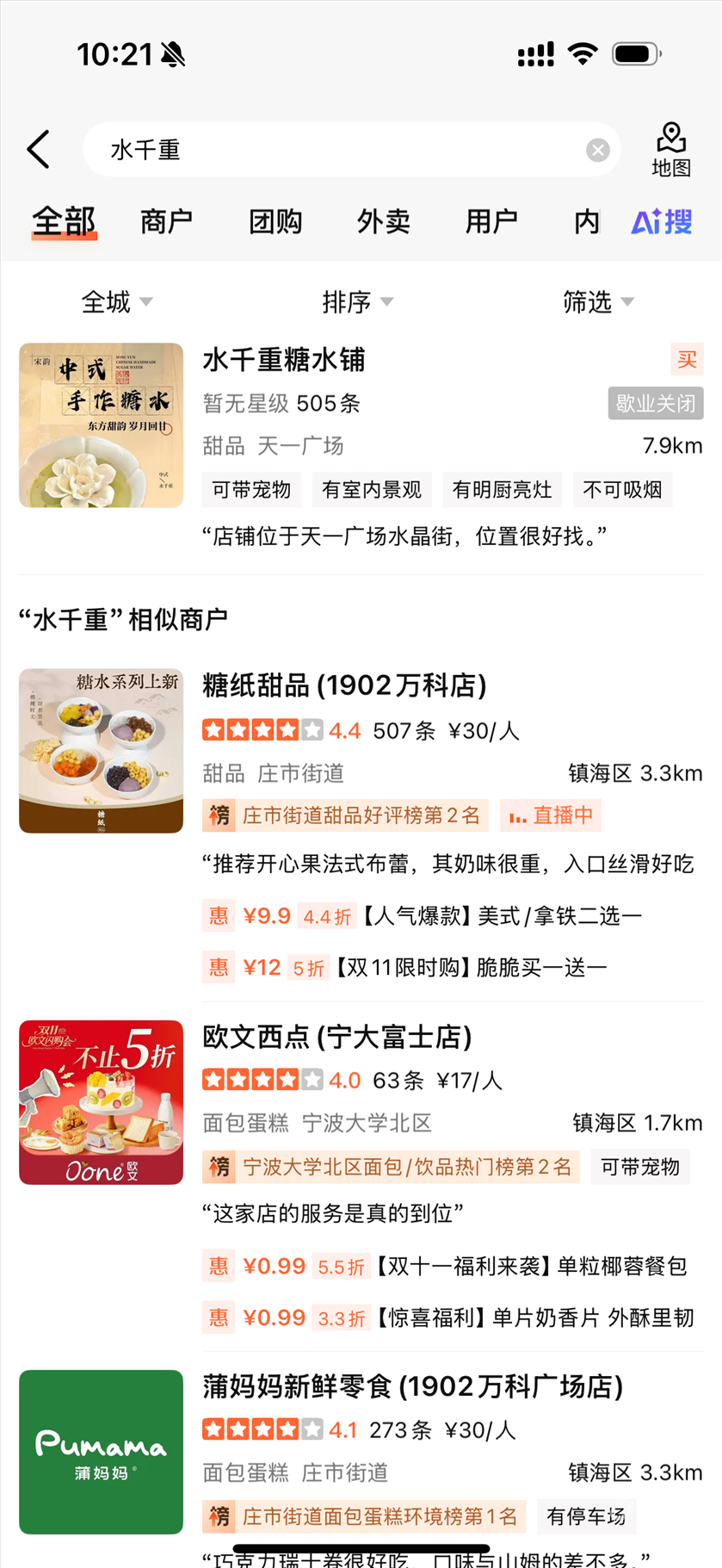This screenshot has width=722, height=1568.
Task: Expand the 全城 area dropdown
Action: (x=116, y=302)
